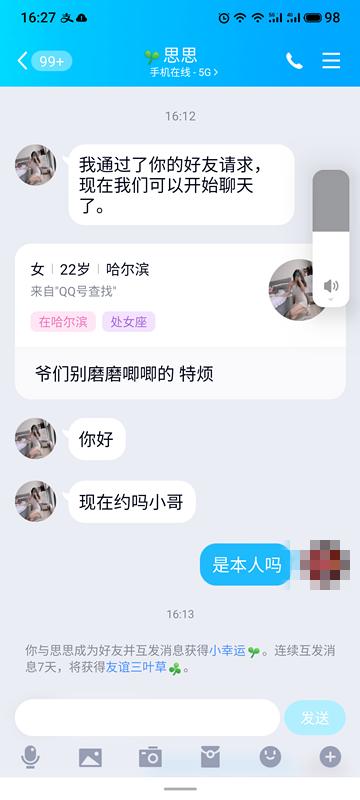The image size is (360, 800).
Task: Open the 友谊三叶草 link
Action: 136,667
